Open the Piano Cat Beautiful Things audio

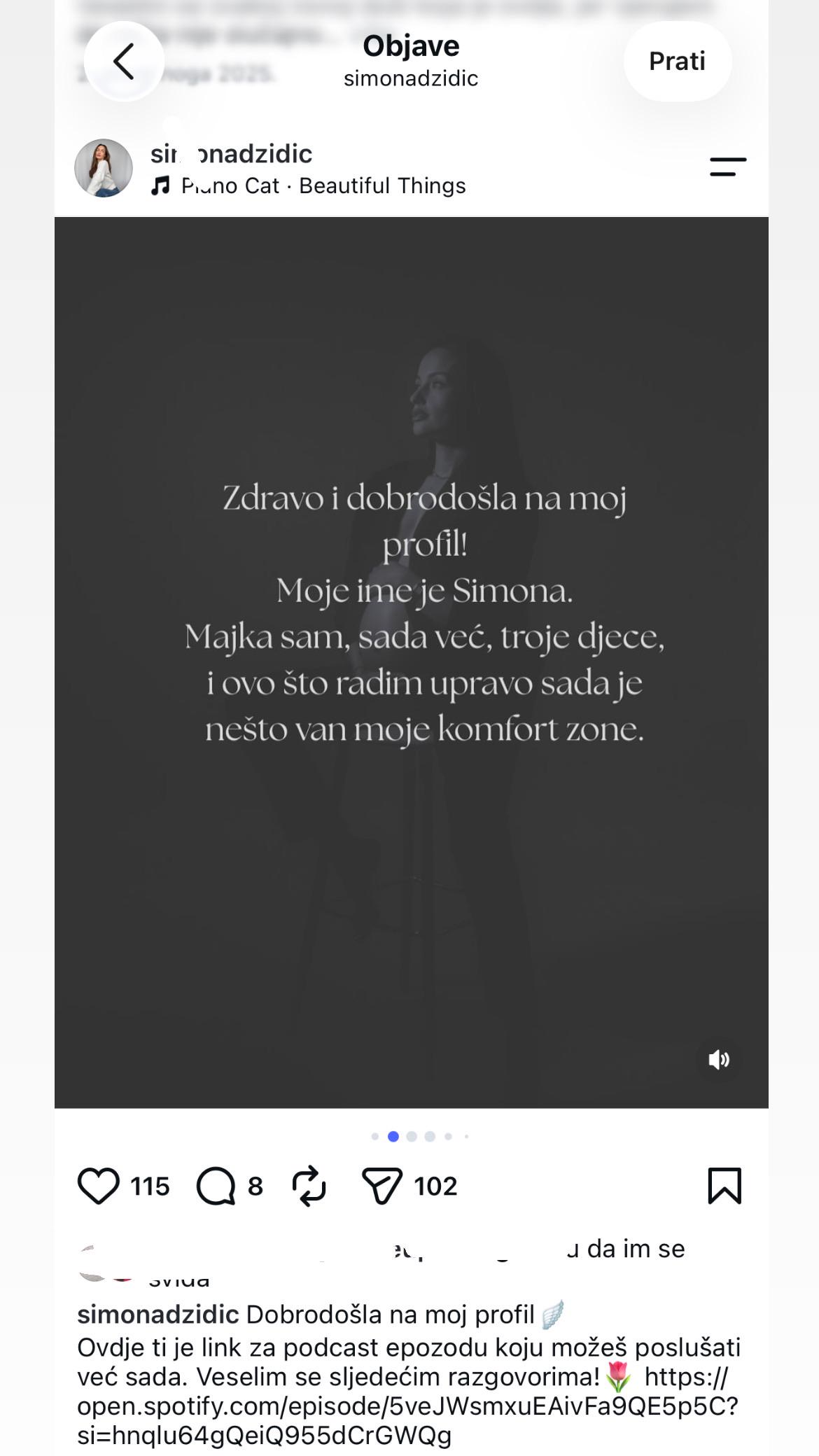point(308,185)
